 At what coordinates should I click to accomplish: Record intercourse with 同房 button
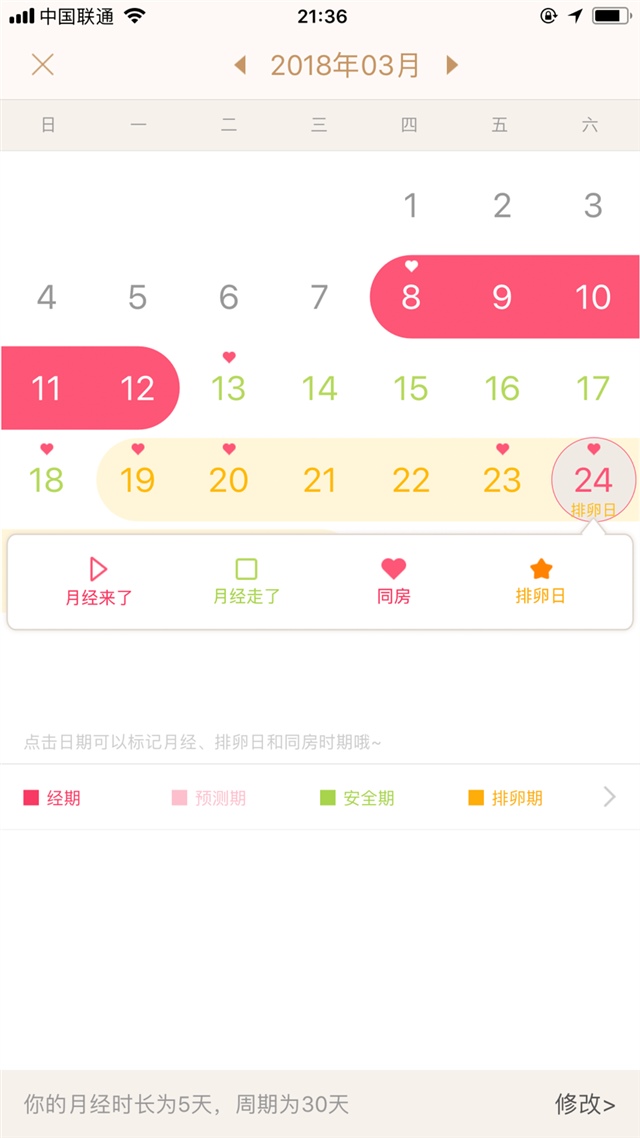(394, 582)
